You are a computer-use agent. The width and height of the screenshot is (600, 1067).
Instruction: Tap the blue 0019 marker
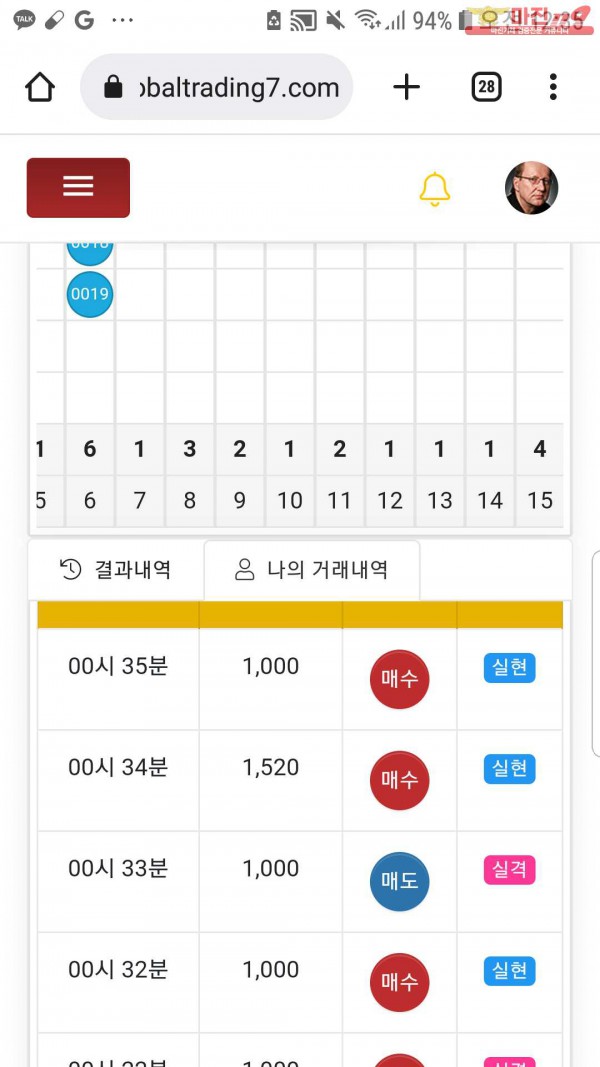point(90,294)
